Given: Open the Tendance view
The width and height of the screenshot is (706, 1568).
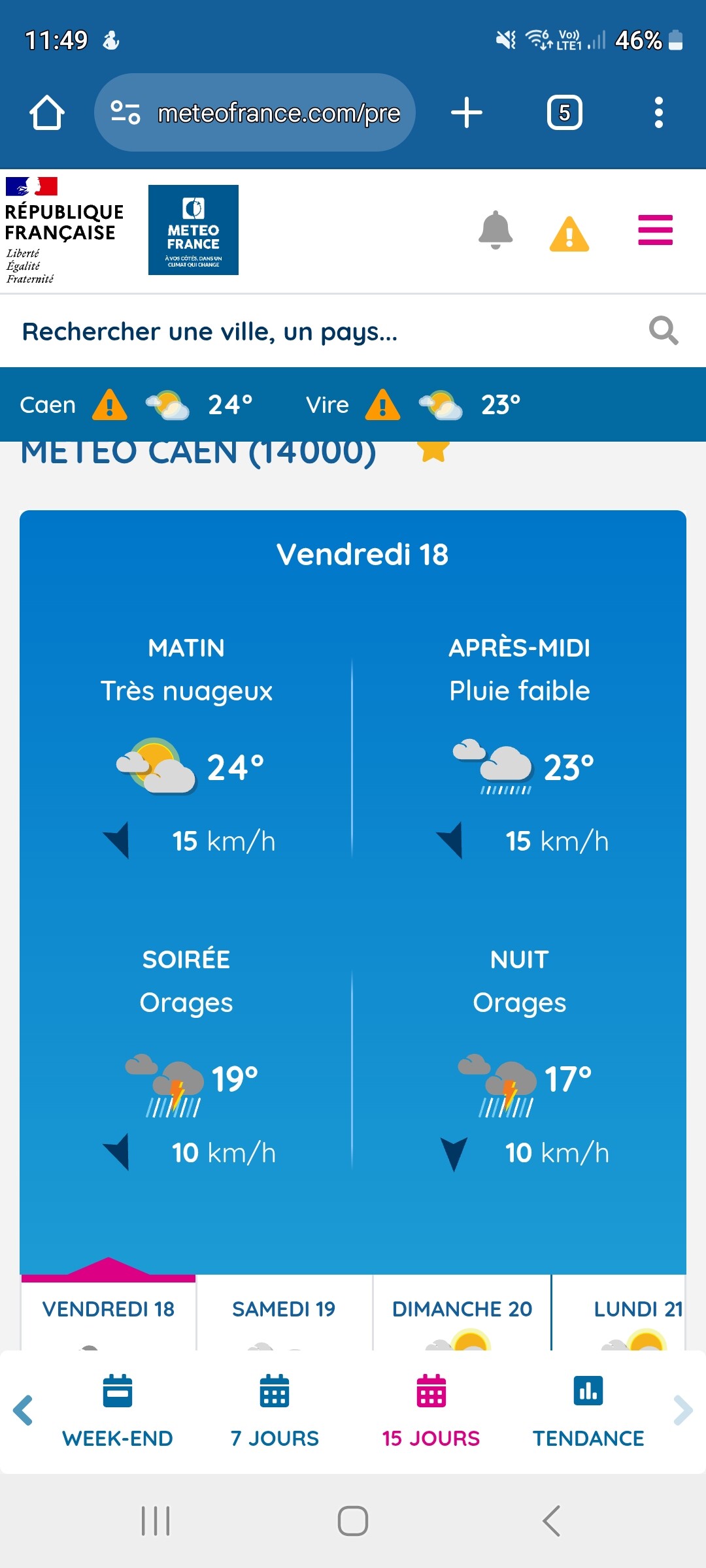Looking at the screenshot, I should point(588,1411).
